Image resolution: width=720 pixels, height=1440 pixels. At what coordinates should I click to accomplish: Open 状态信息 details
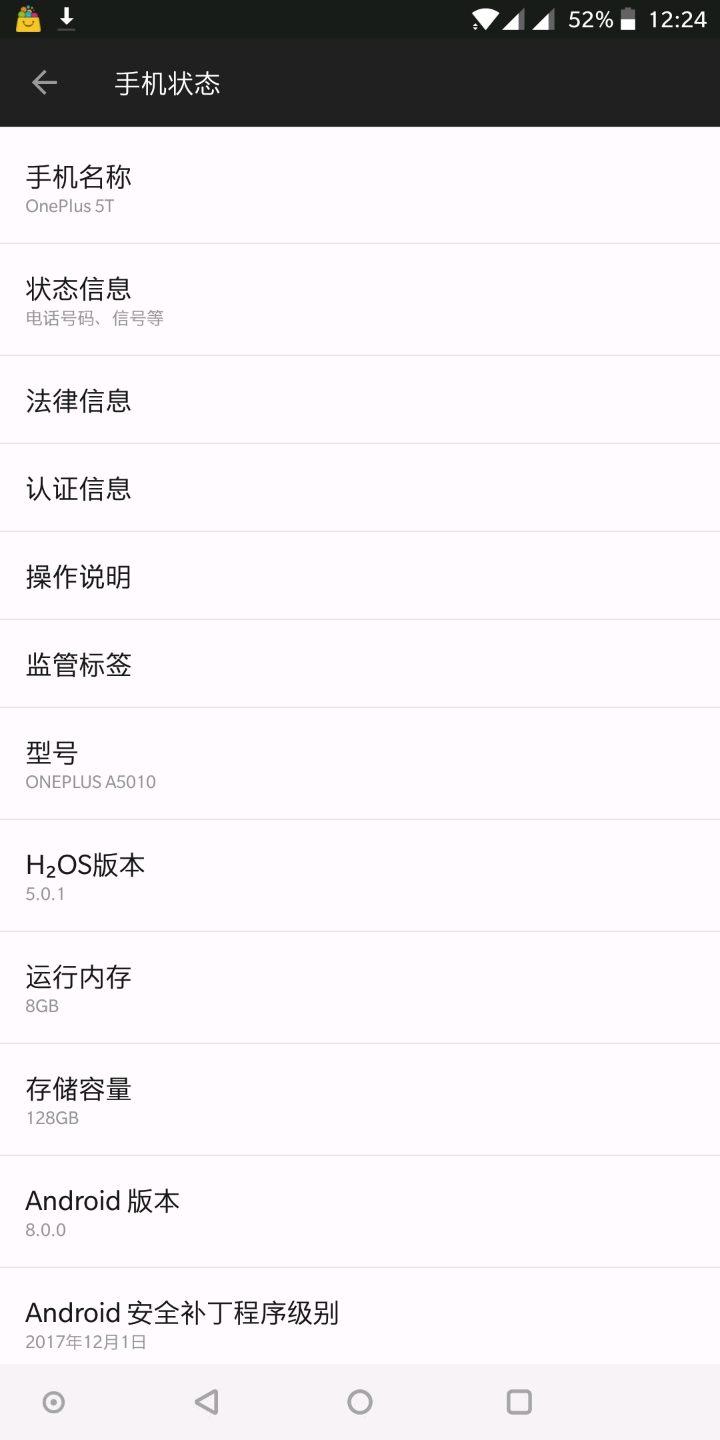(360, 300)
